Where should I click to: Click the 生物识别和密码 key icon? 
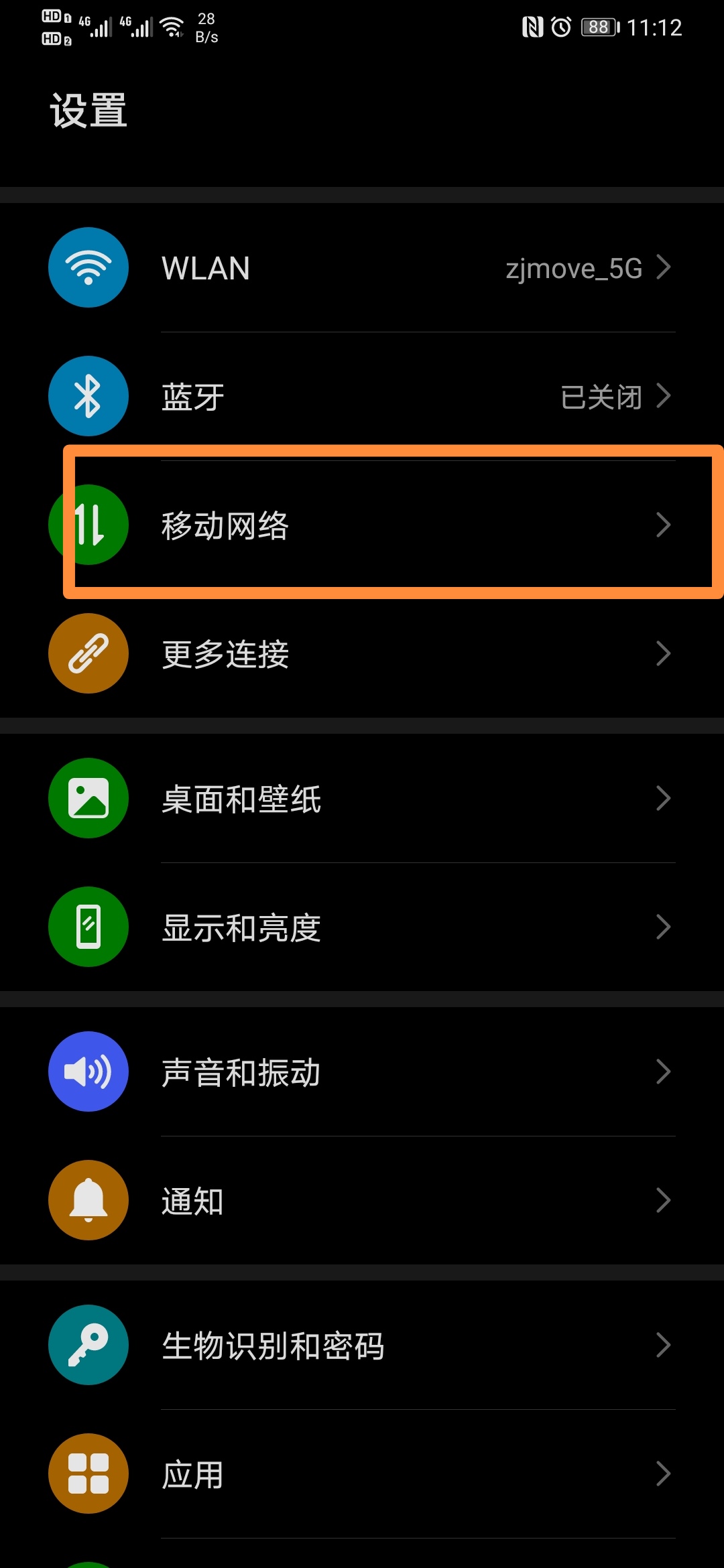(x=88, y=1345)
